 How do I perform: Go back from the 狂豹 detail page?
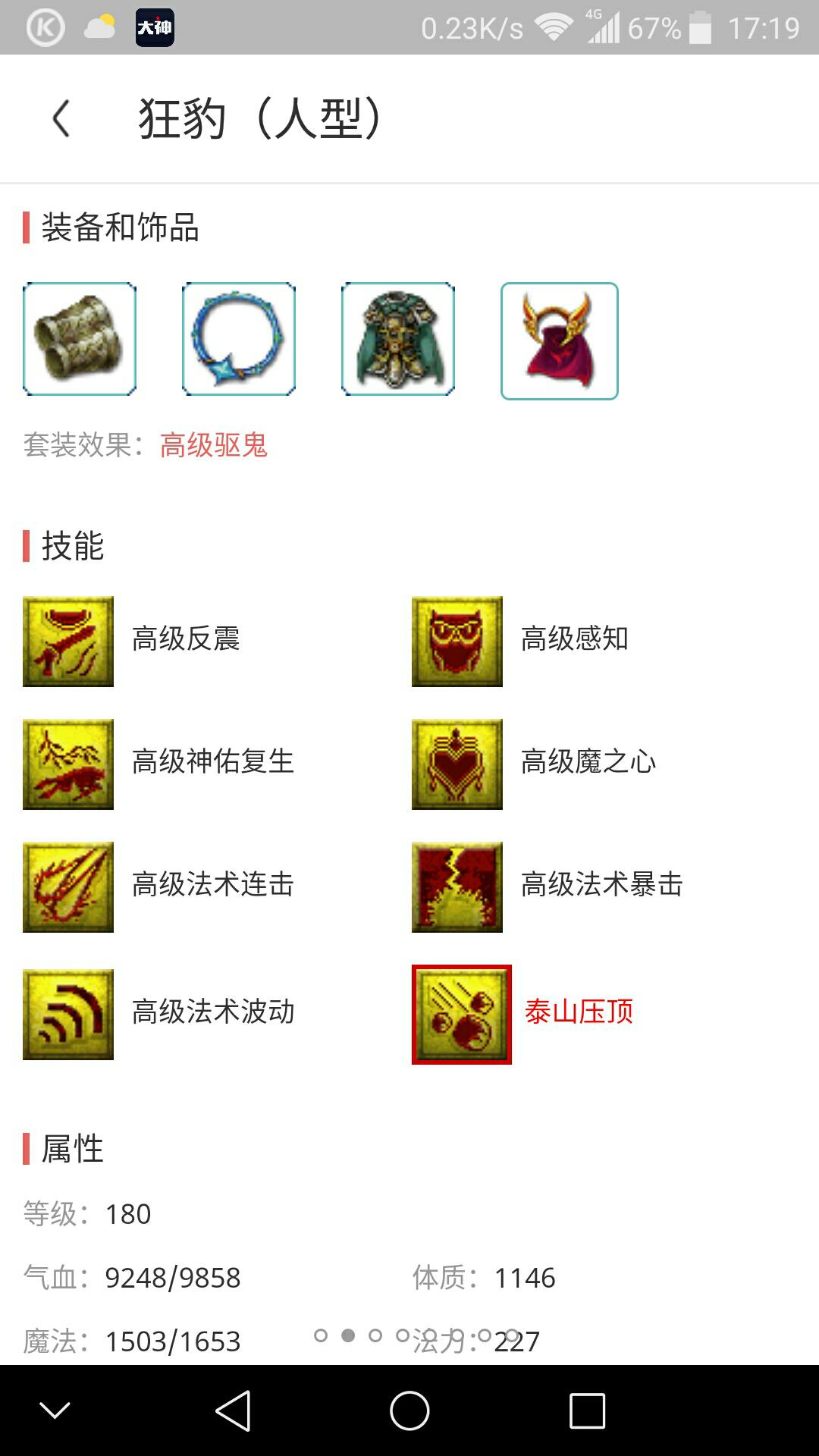[x=61, y=119]
